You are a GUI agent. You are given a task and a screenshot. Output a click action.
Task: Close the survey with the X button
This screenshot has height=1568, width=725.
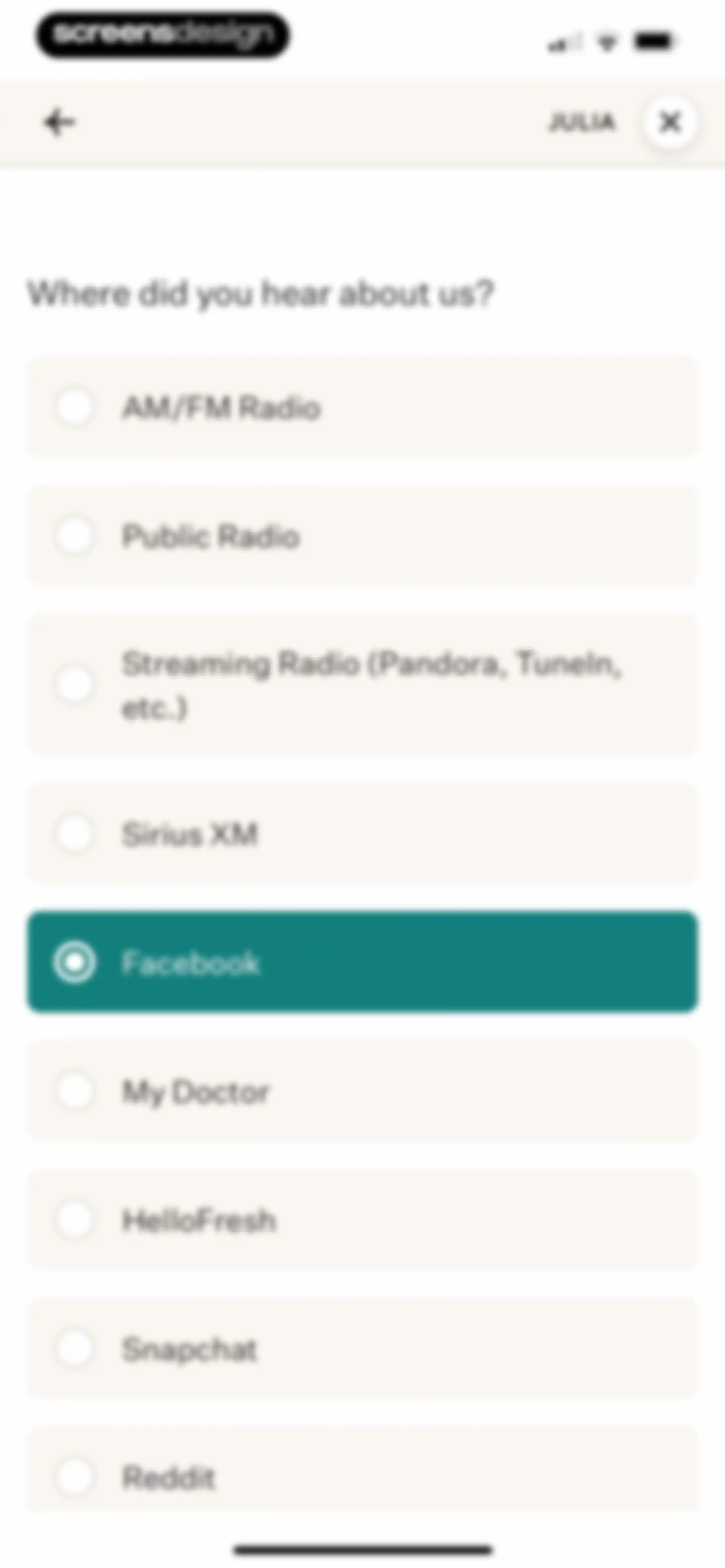(x=670, y=122)
